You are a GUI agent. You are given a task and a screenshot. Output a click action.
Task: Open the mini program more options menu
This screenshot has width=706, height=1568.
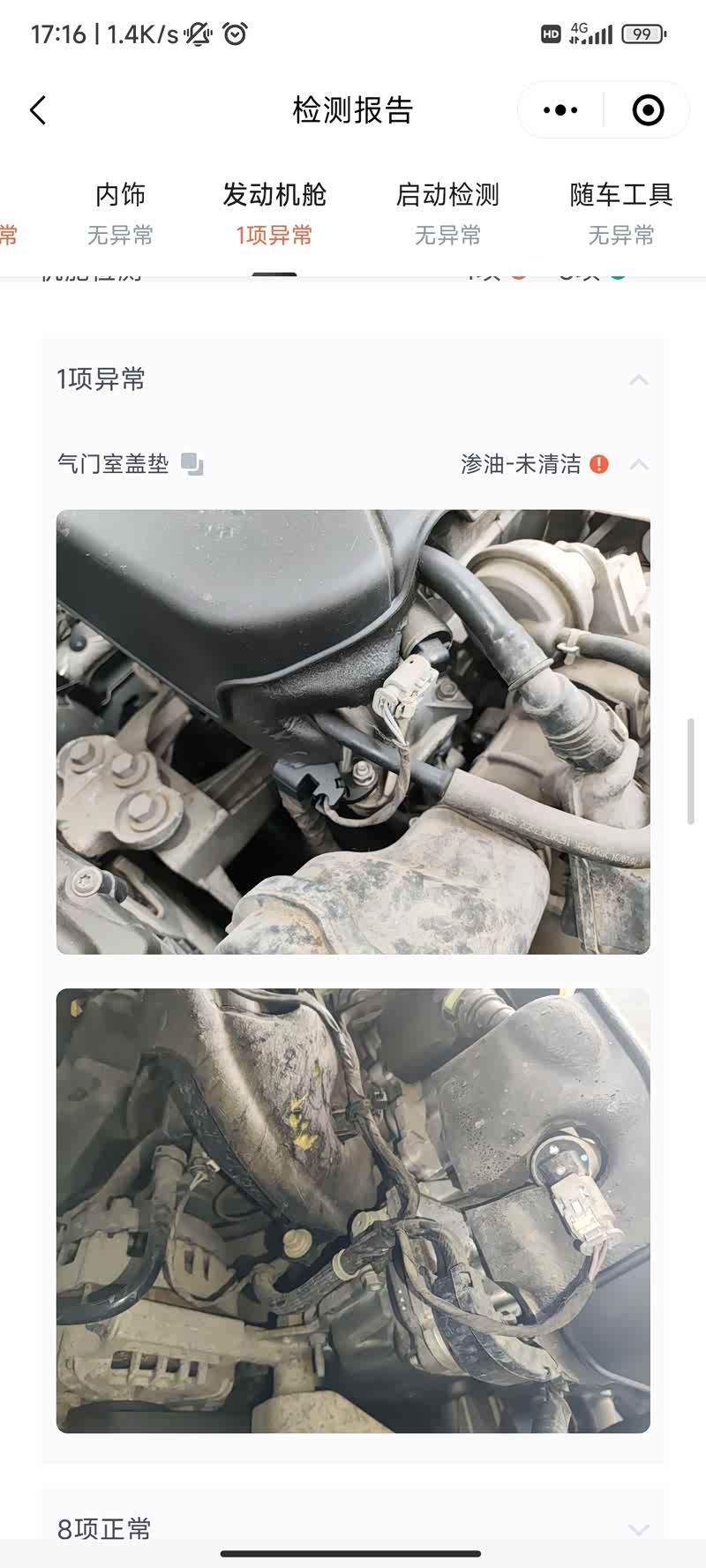pyautogui.click(x=560, y=110)
